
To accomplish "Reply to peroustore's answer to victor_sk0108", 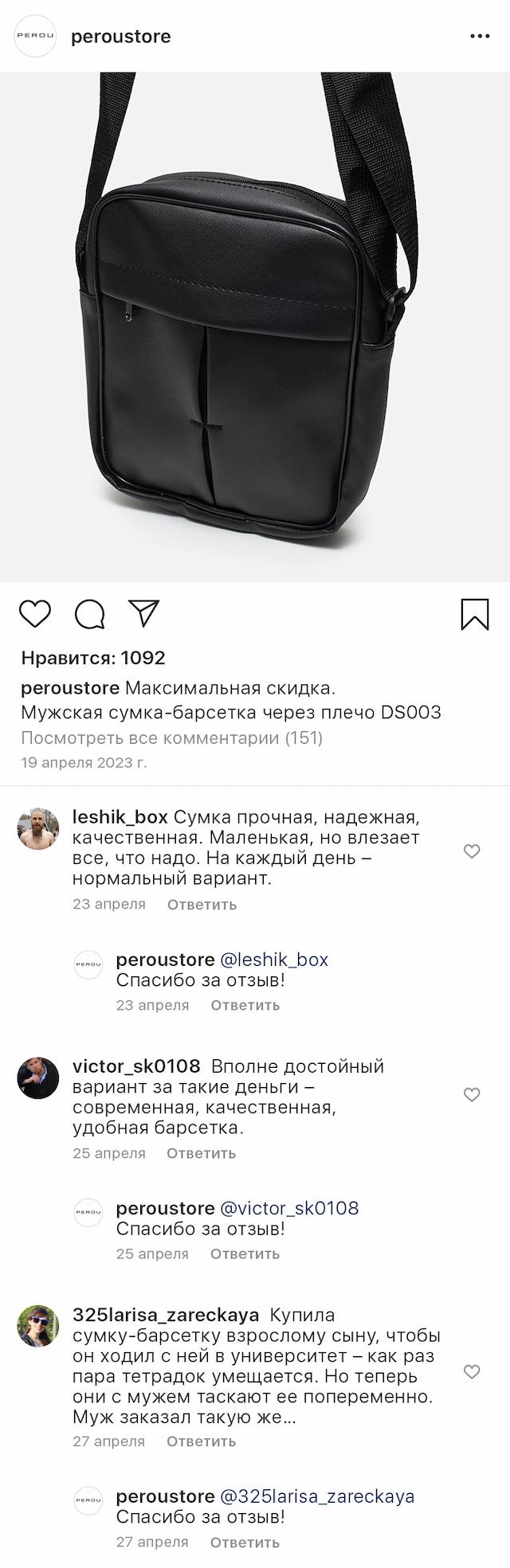I will 245,1253.
